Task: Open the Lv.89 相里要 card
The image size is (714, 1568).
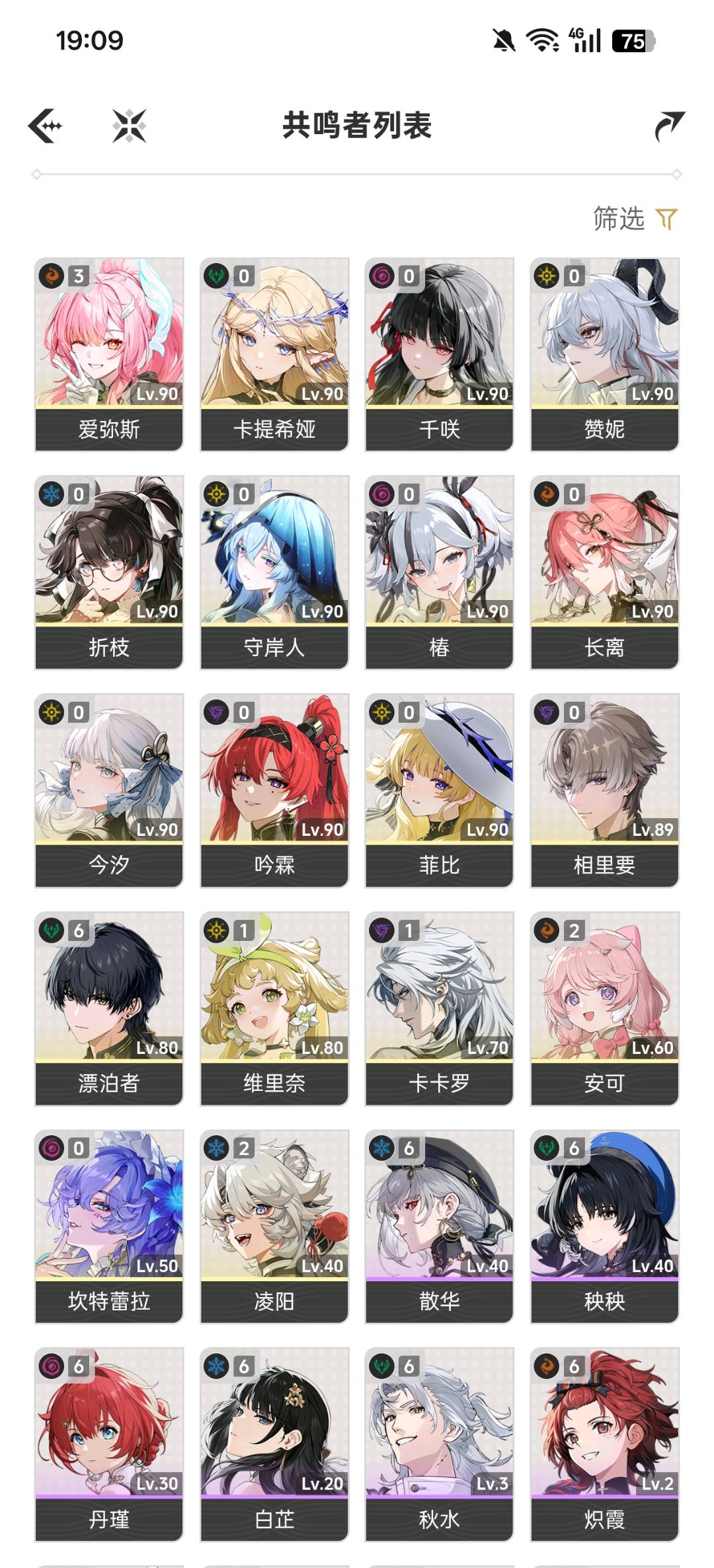Action: pos(604,790)
